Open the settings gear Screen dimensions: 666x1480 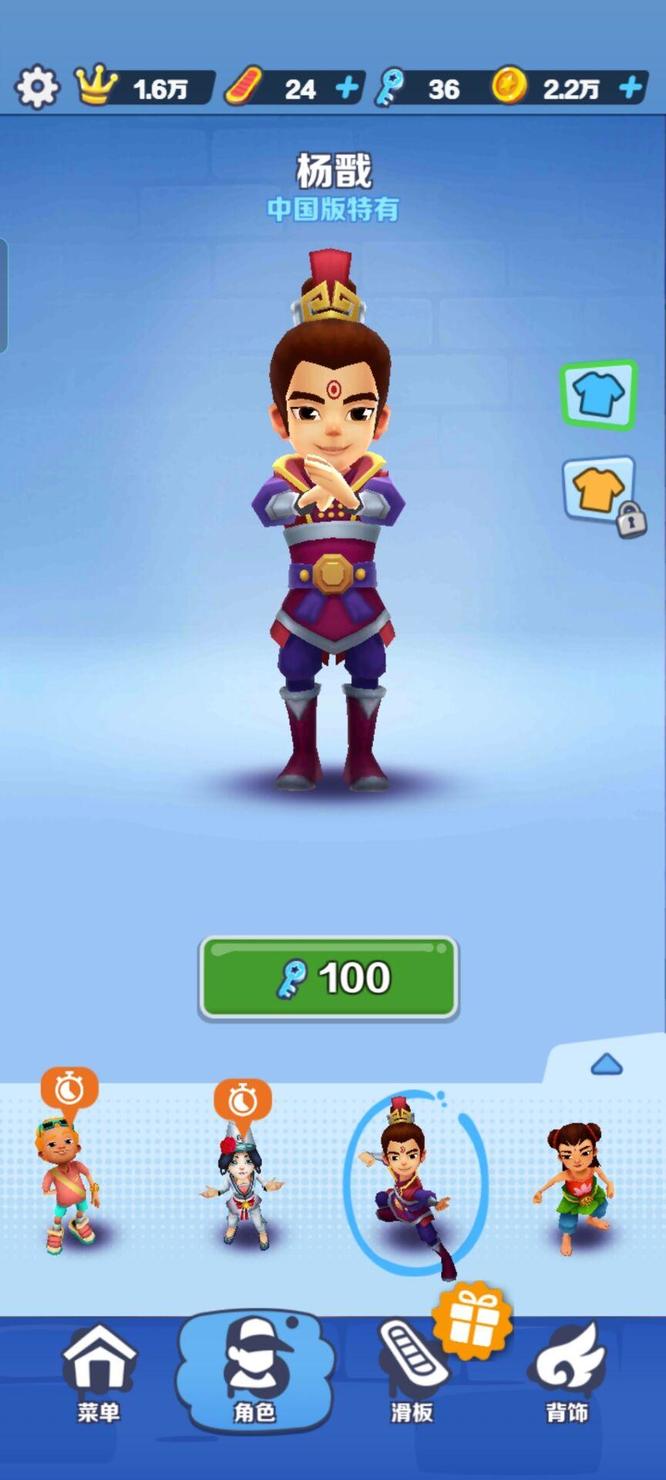[x=36, y=88]
